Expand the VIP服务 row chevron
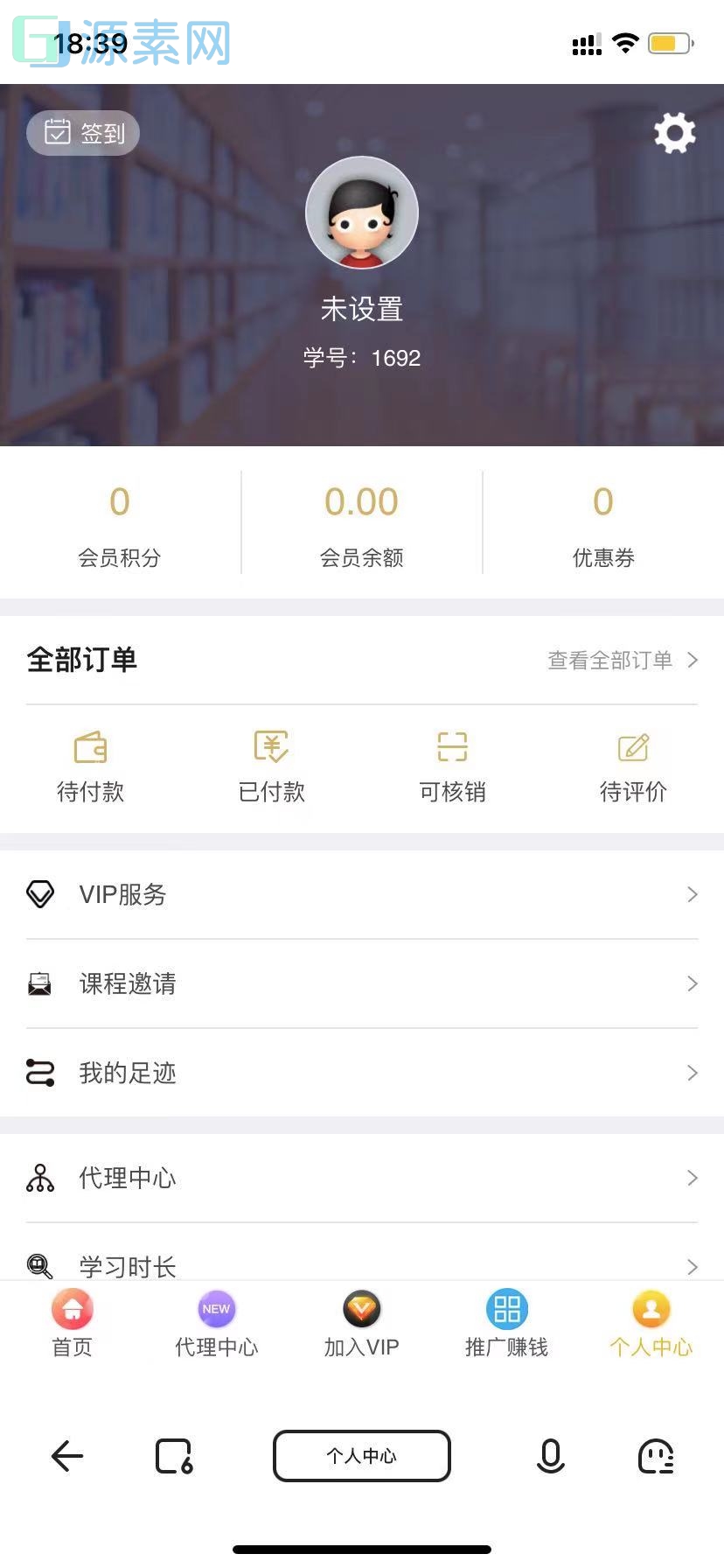This screenshot has width=724, height=1568. [x=692, y=894]
